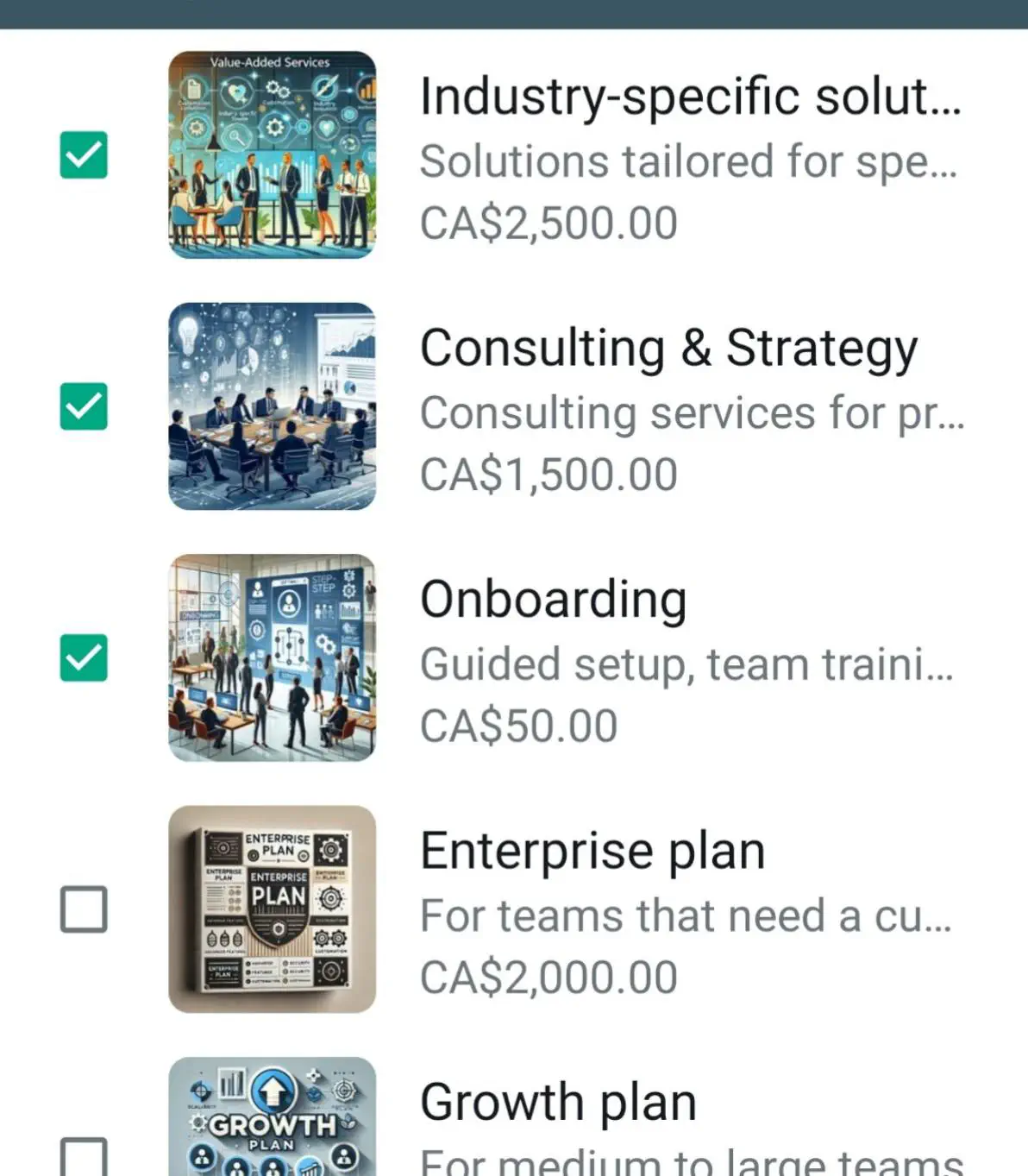Expand the truncated Enterprise plan description

(x=686, y=915)
